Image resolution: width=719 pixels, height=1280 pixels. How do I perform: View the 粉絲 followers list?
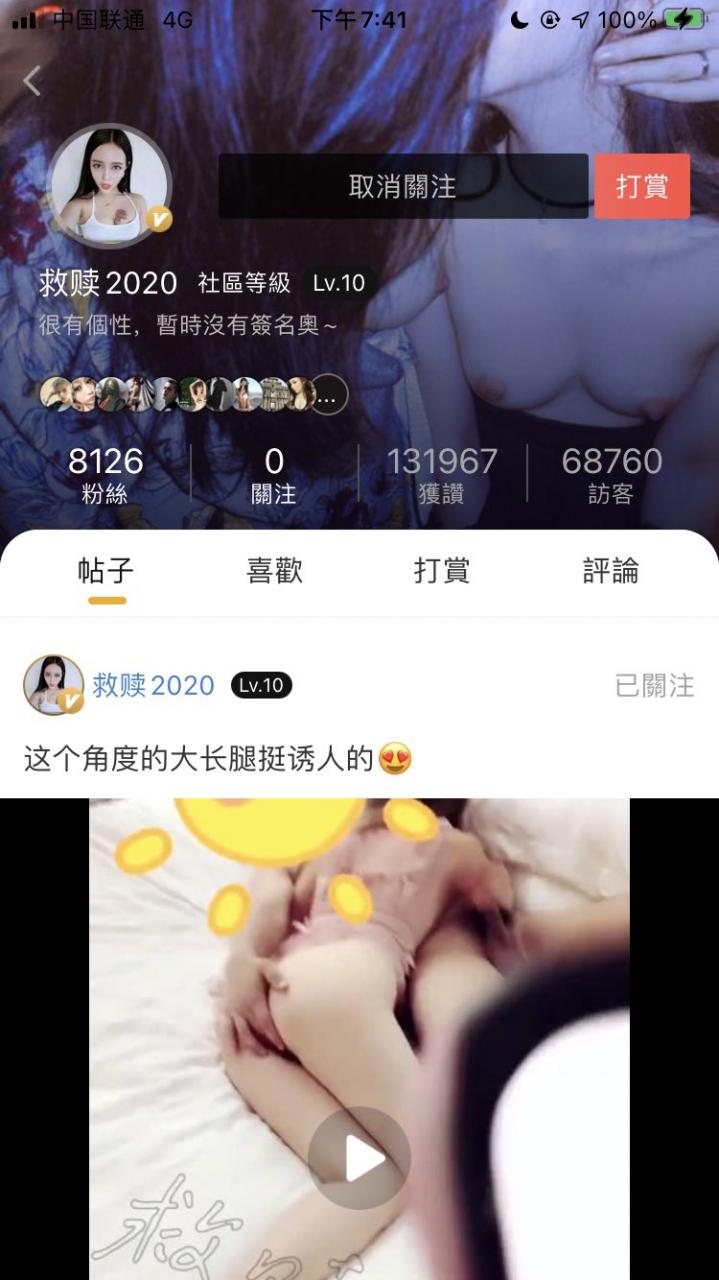106,474
